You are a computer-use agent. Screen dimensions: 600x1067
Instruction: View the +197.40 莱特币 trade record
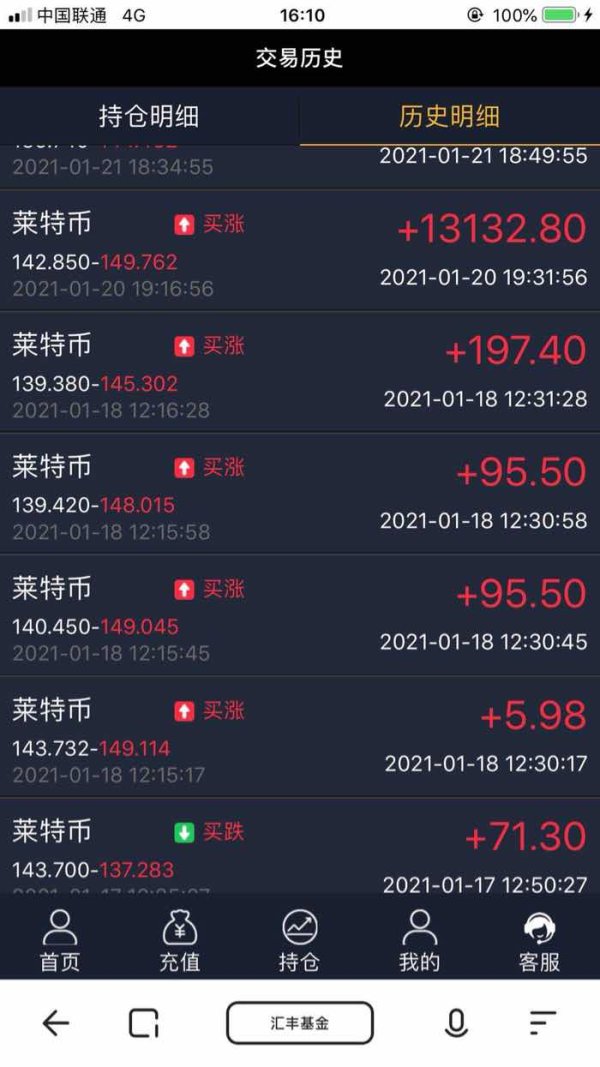coord(300,373)
